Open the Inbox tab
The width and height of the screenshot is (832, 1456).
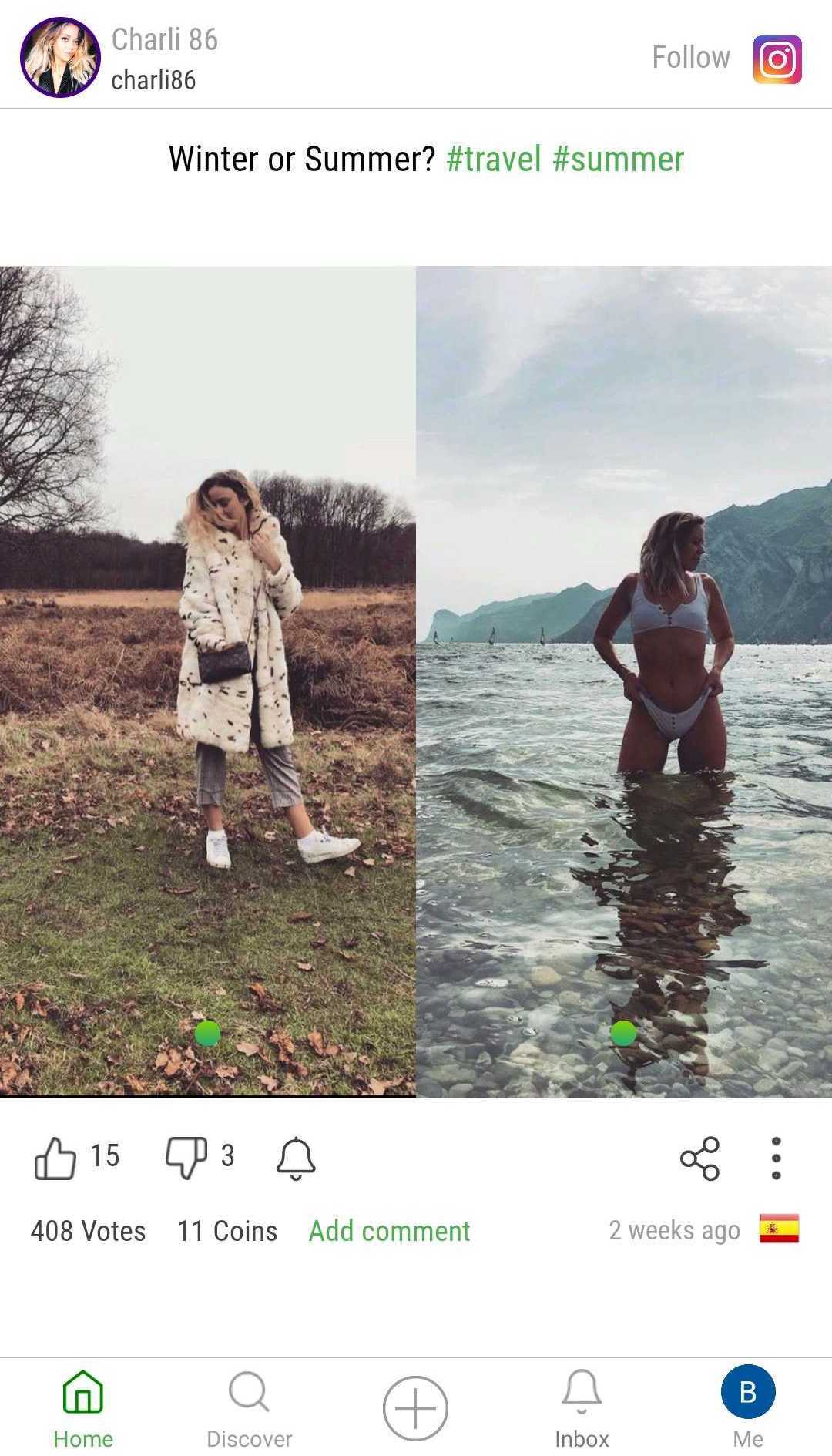point(582,1407)
